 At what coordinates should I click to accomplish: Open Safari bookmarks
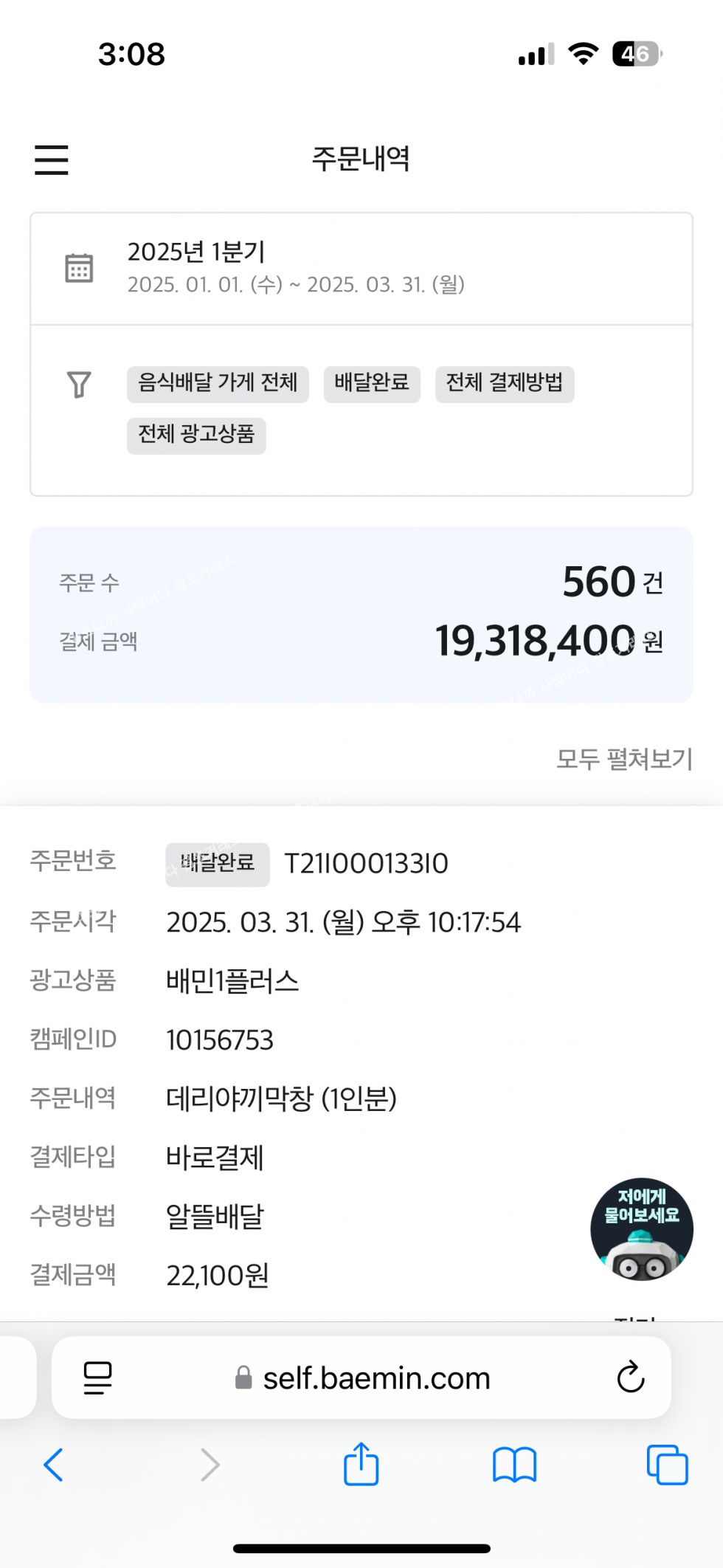coord(514,1465)
